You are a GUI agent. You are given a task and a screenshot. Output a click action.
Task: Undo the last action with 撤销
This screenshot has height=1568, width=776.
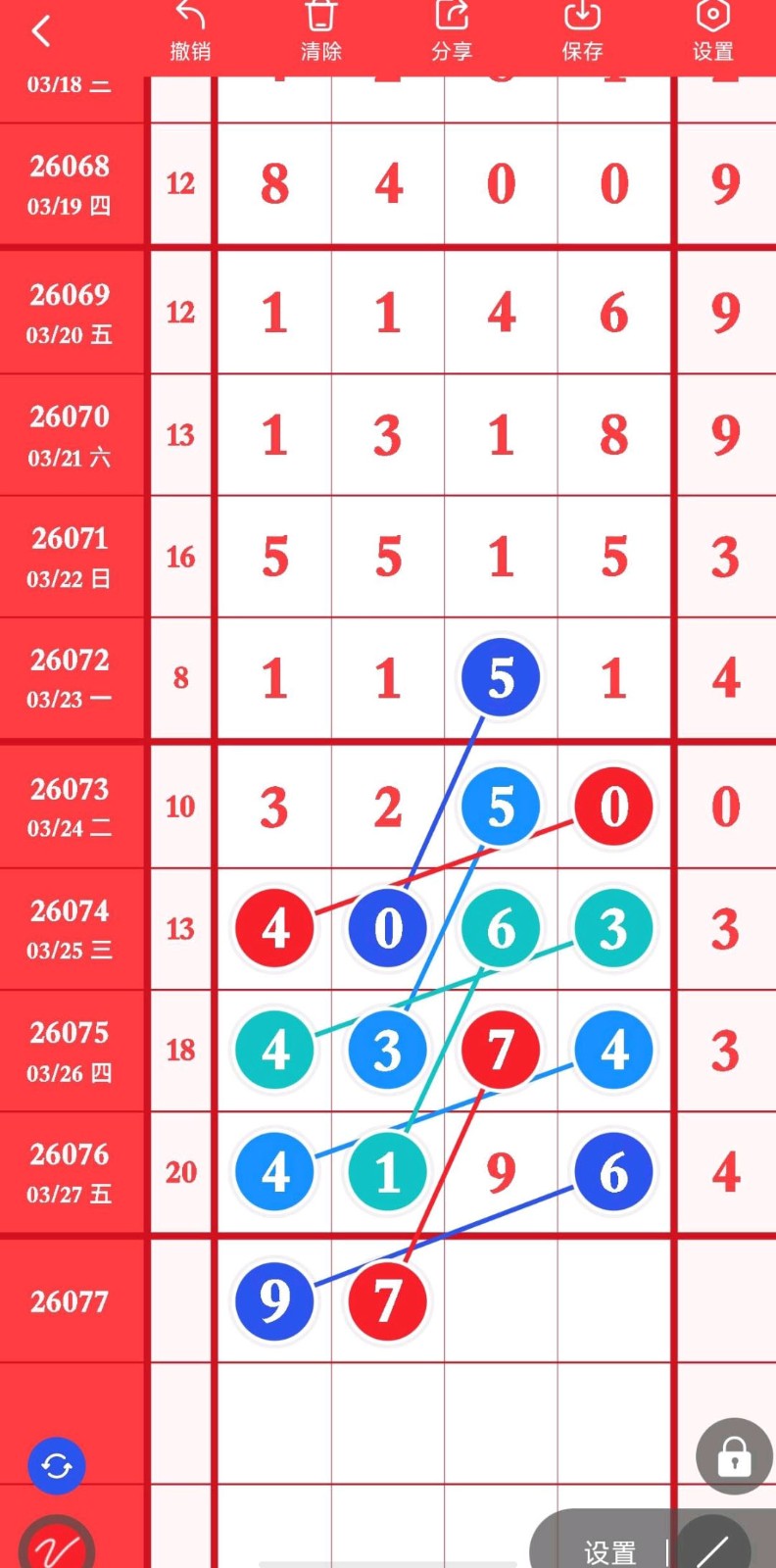190,31
